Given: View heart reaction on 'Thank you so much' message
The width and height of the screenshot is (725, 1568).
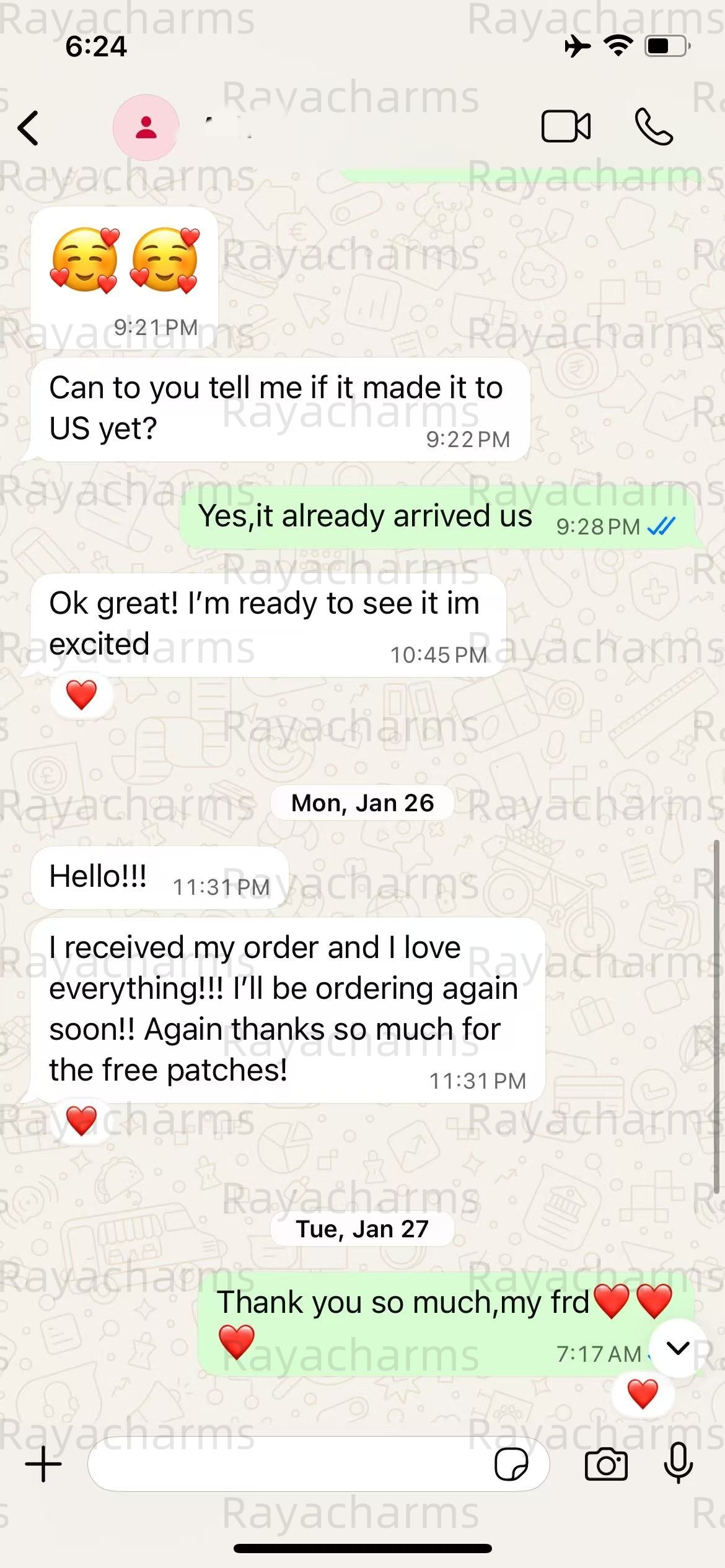Looking at the screenshot, I should coord(642,1395).
